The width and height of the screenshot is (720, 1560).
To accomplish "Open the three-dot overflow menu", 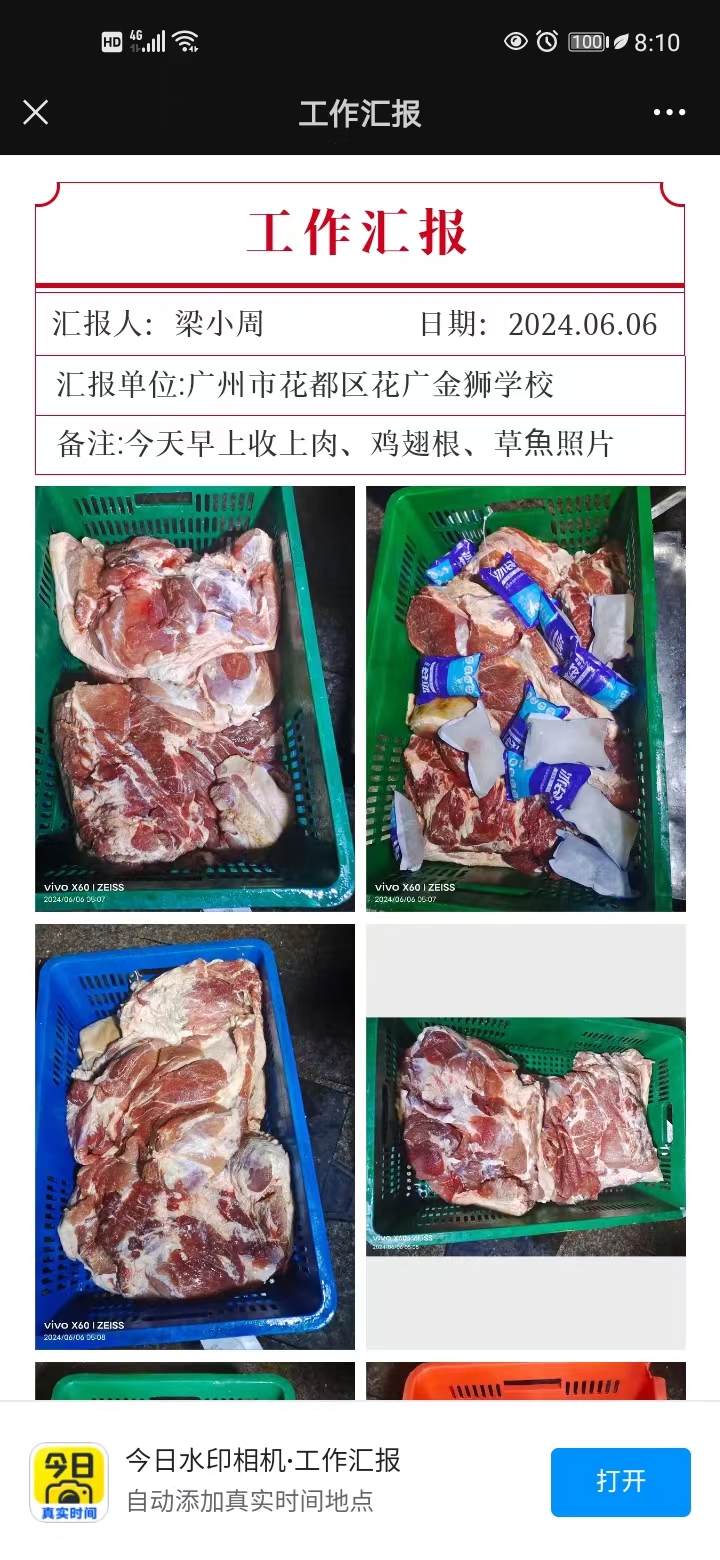I will 669,112.
